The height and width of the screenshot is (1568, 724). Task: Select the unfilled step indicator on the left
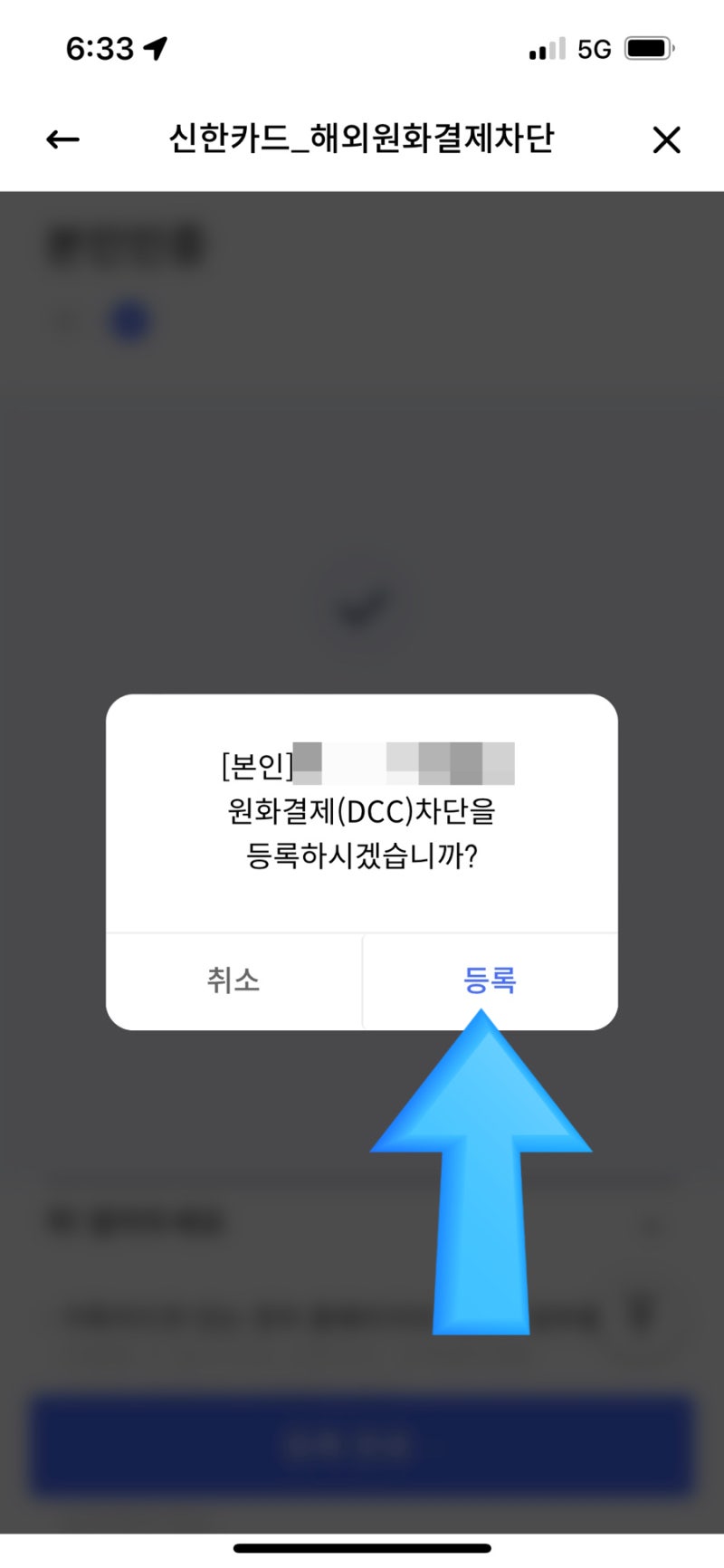tap(65, 320)
